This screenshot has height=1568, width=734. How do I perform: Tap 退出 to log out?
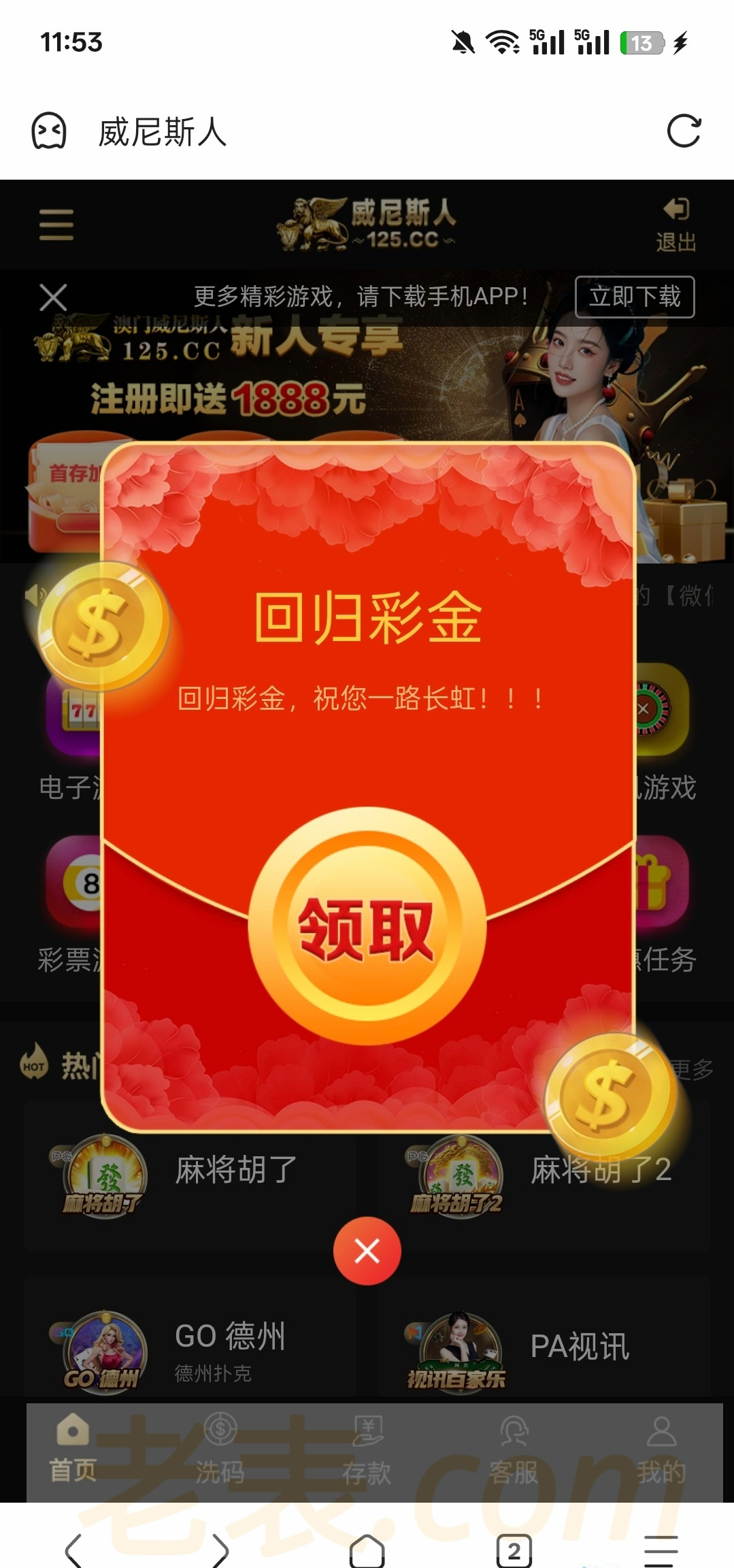click(675, 225)
